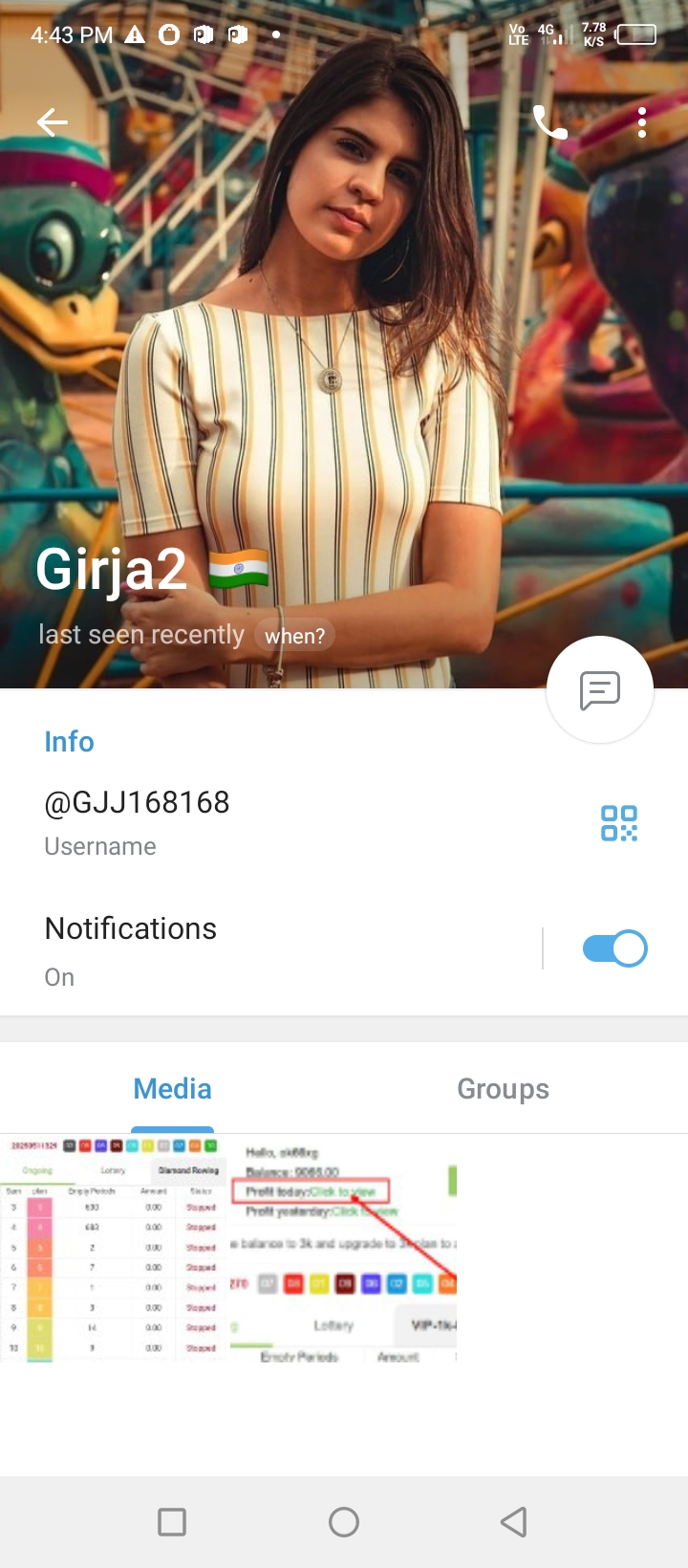Open the 'Profit today' screenshot media

[344, 1248]
